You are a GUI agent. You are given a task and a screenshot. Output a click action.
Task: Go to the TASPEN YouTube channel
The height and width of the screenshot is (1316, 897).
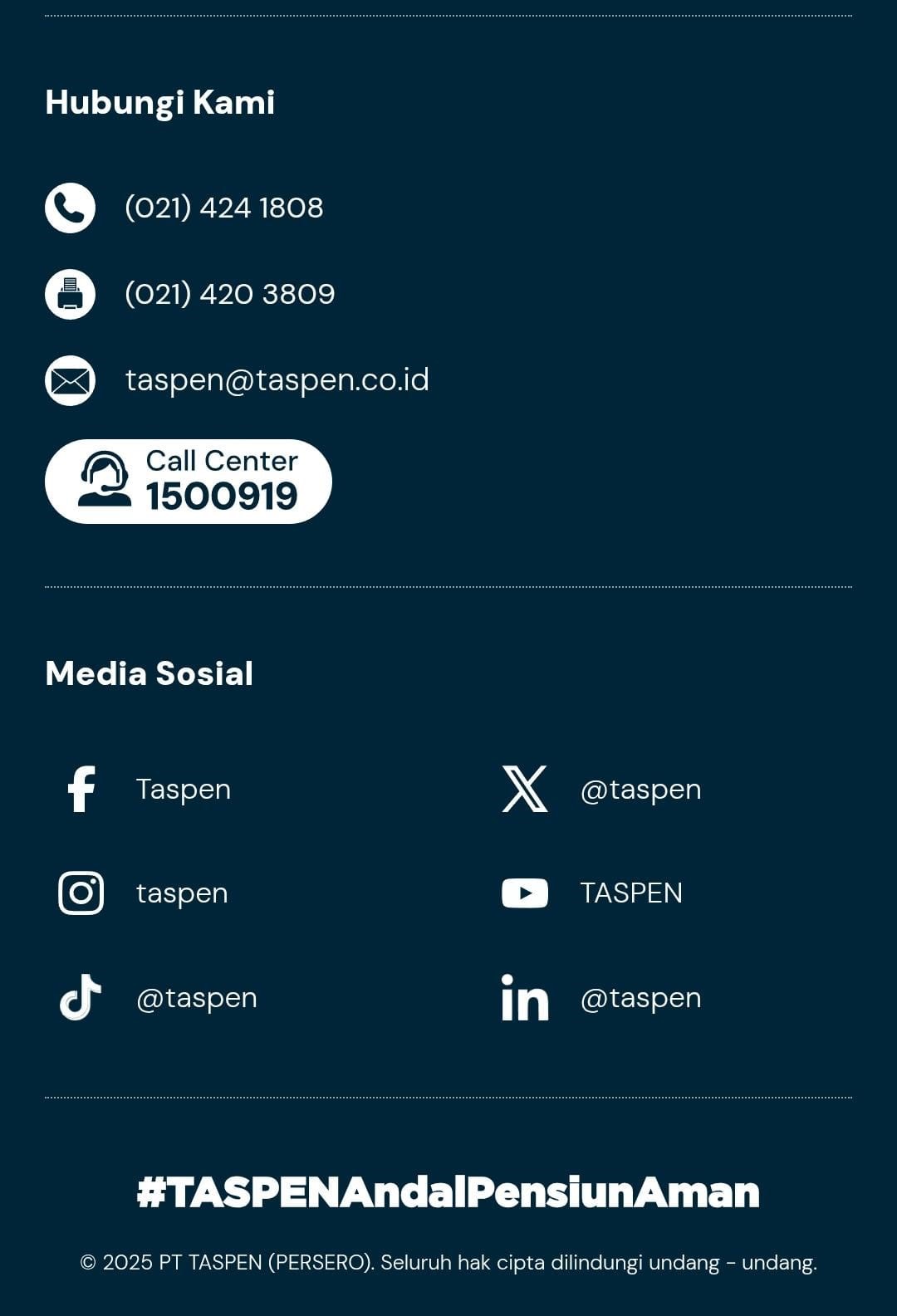coord(630,893)
